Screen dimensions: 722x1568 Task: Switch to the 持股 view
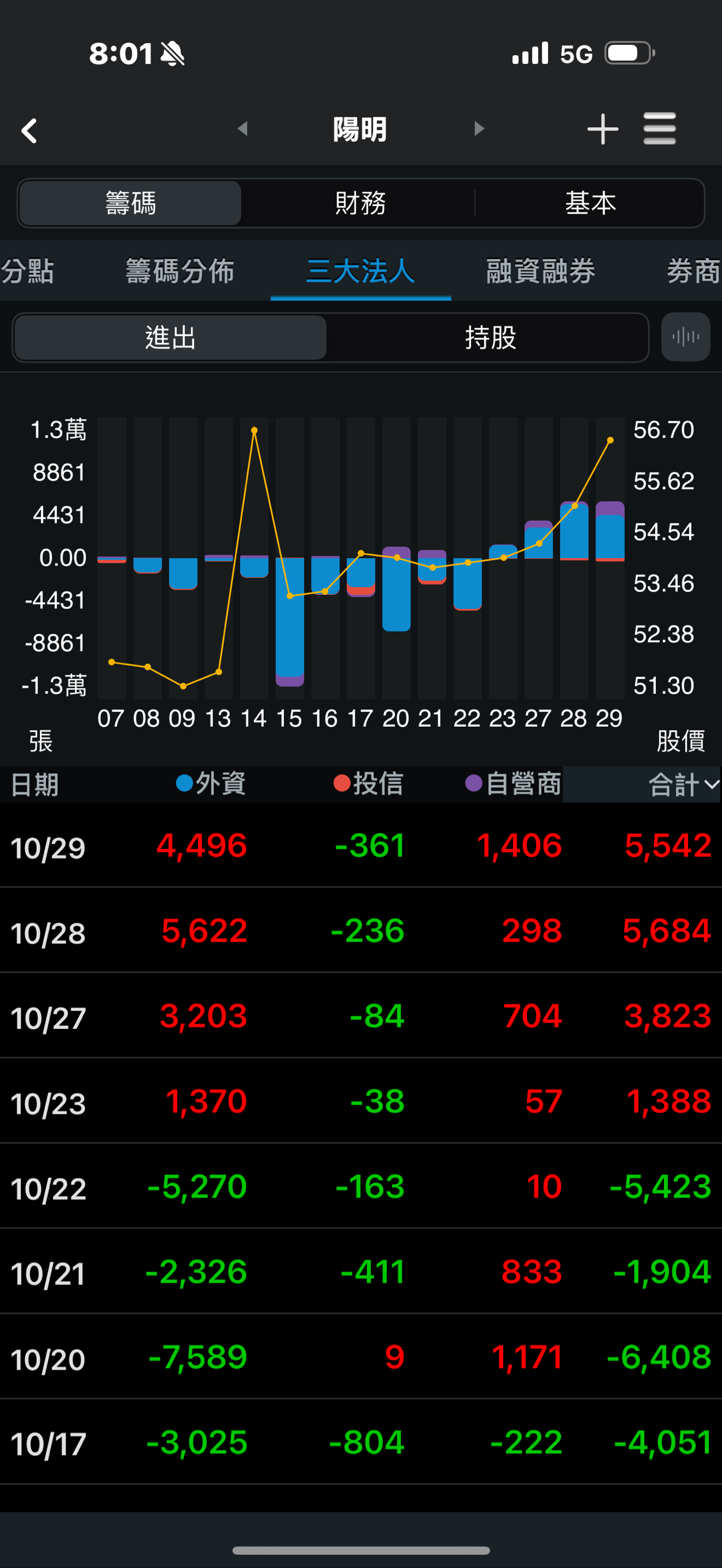click(491, 338)
